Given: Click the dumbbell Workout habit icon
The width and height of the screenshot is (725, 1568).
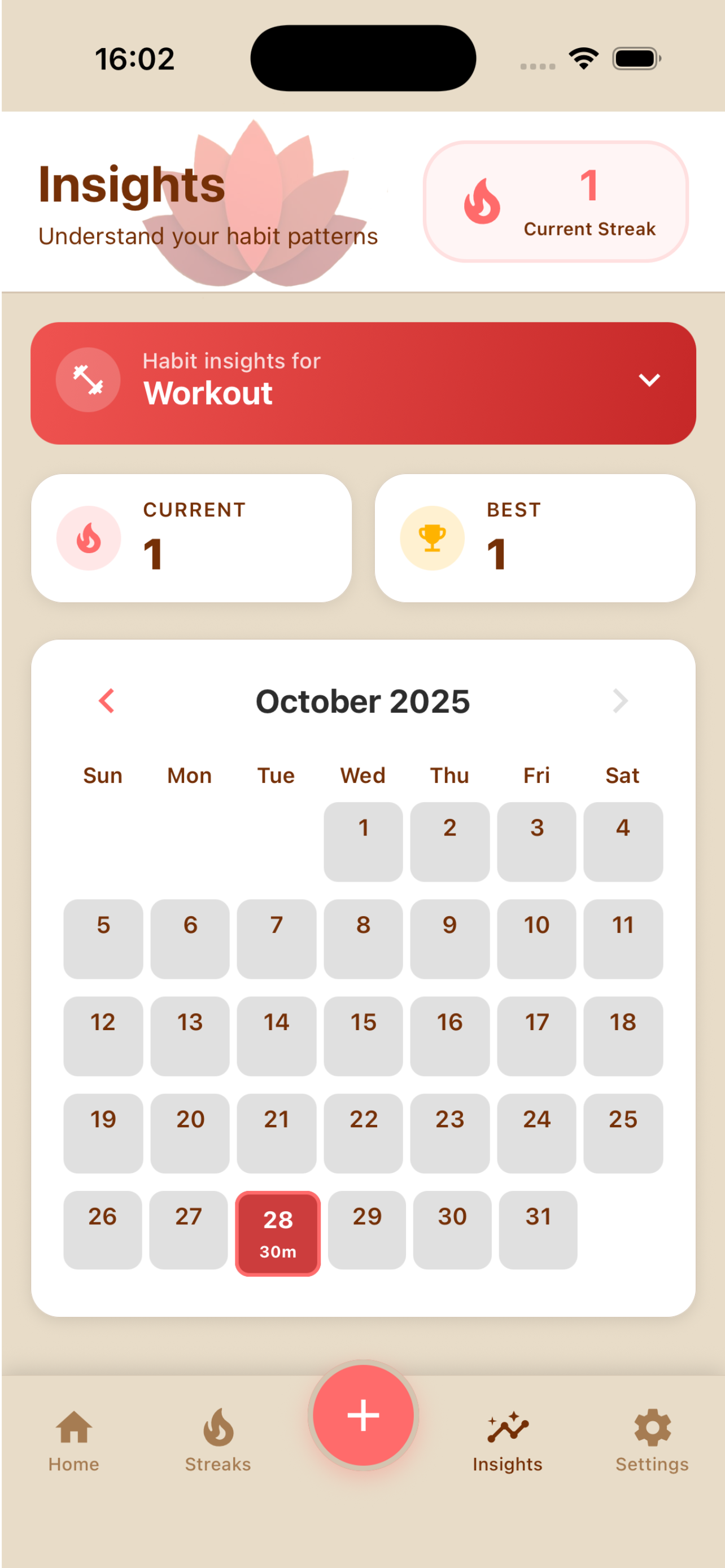Looking at the screenshot, I should (x=88, y=379).
